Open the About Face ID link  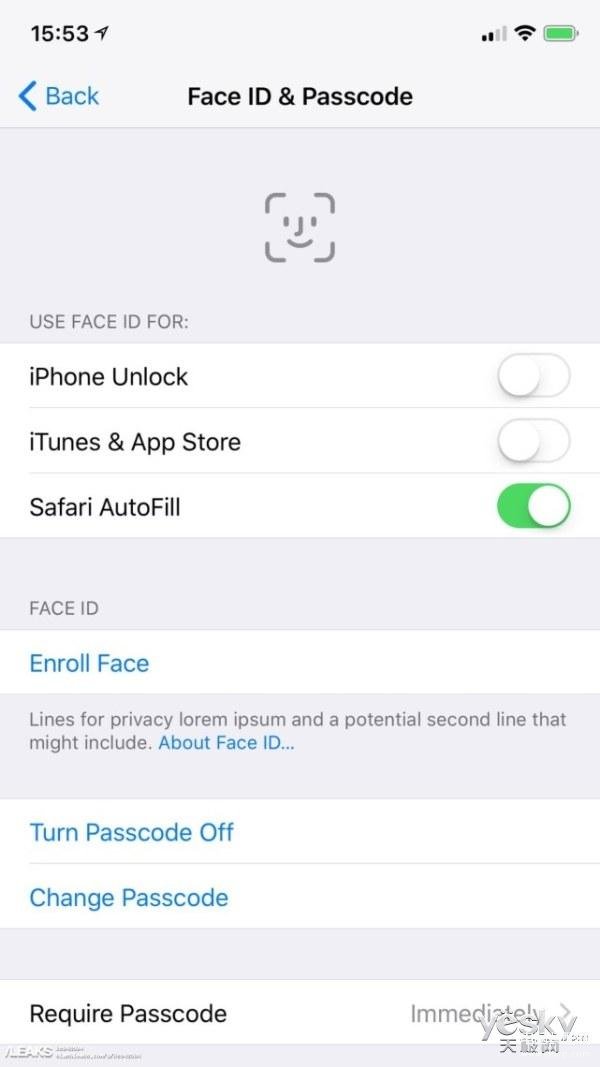[x=226, y=743]
